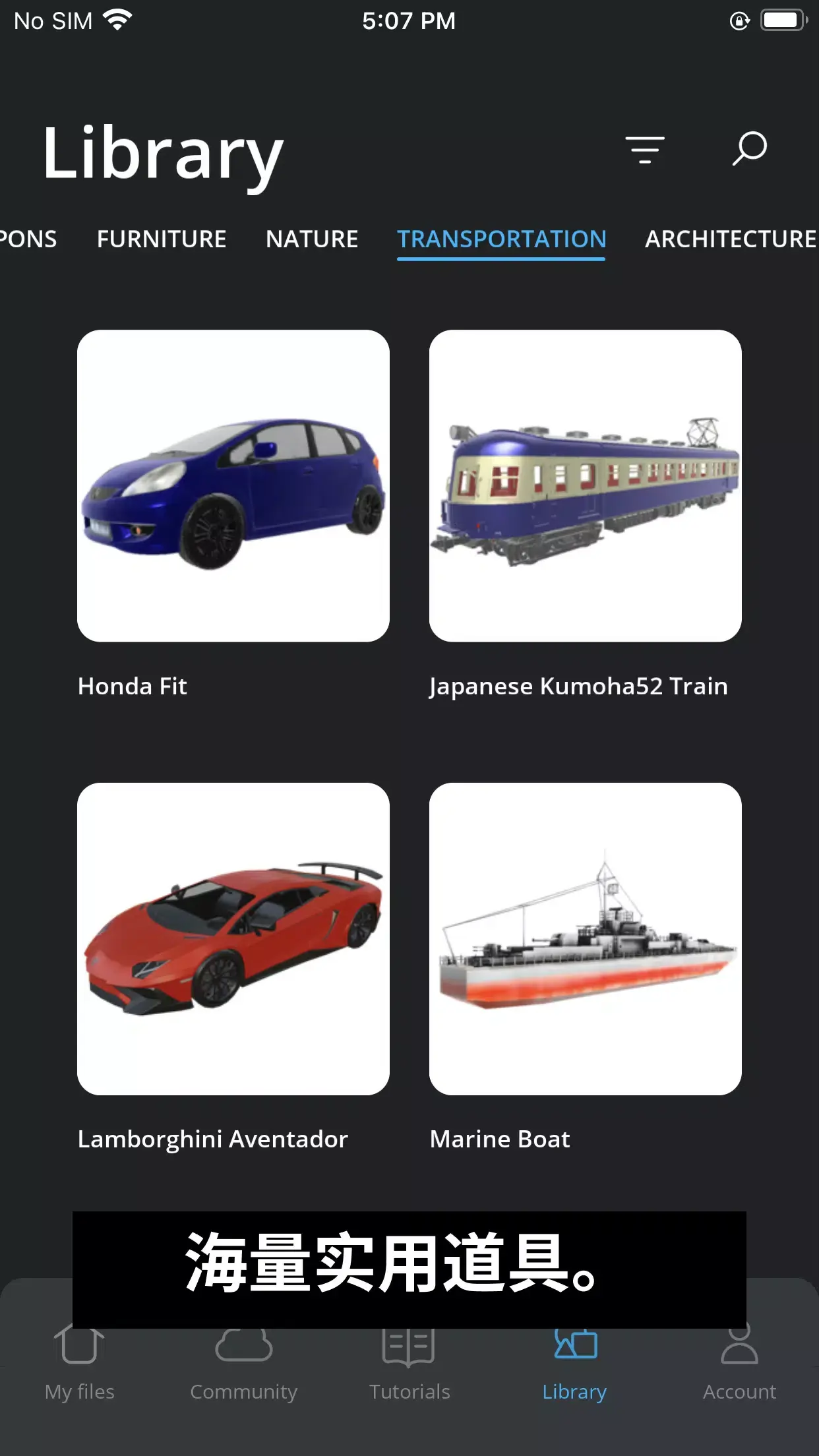Open the Japanese Kumoha52 Train model

pos(586,486)
